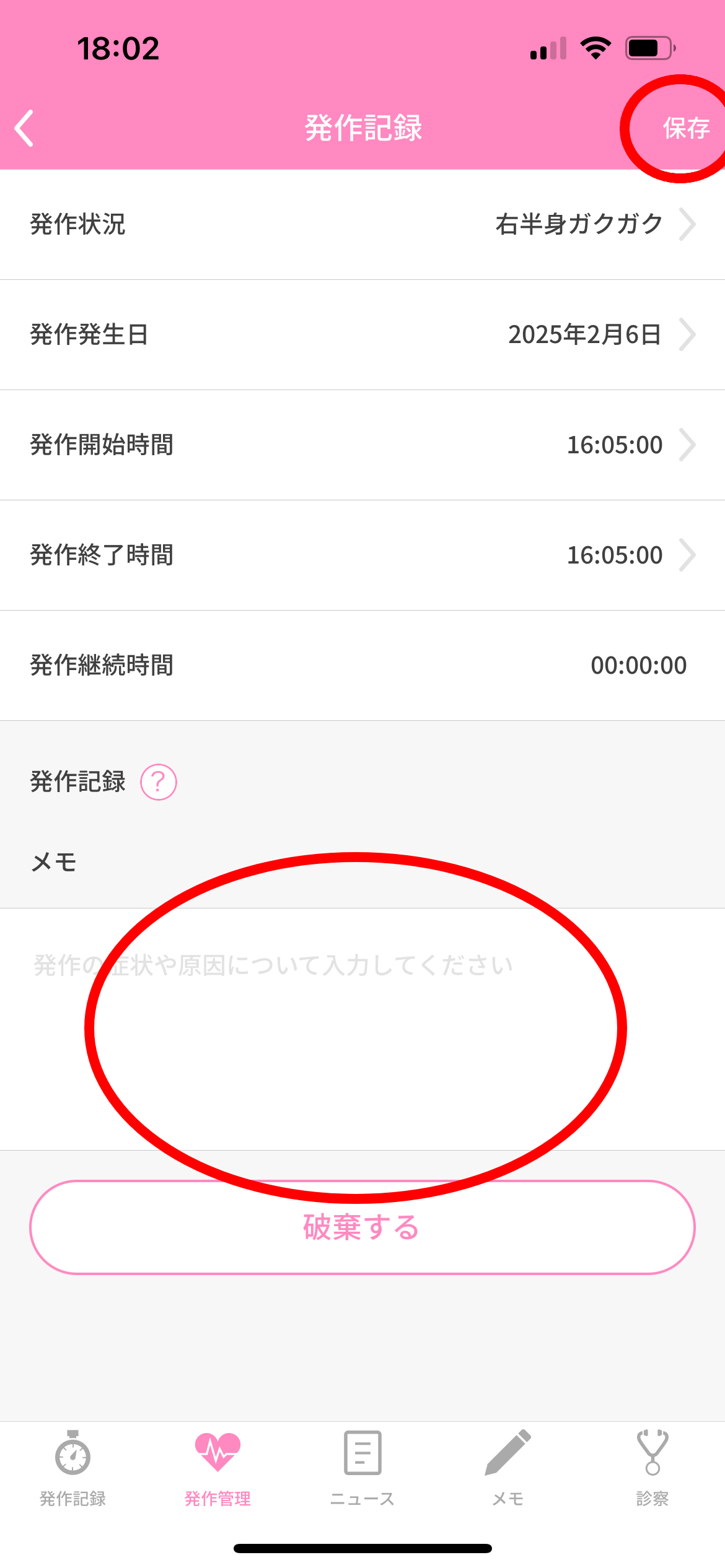Edit the 発作開始時間 start time
The image size is (725, 1568).
[362, 445]
